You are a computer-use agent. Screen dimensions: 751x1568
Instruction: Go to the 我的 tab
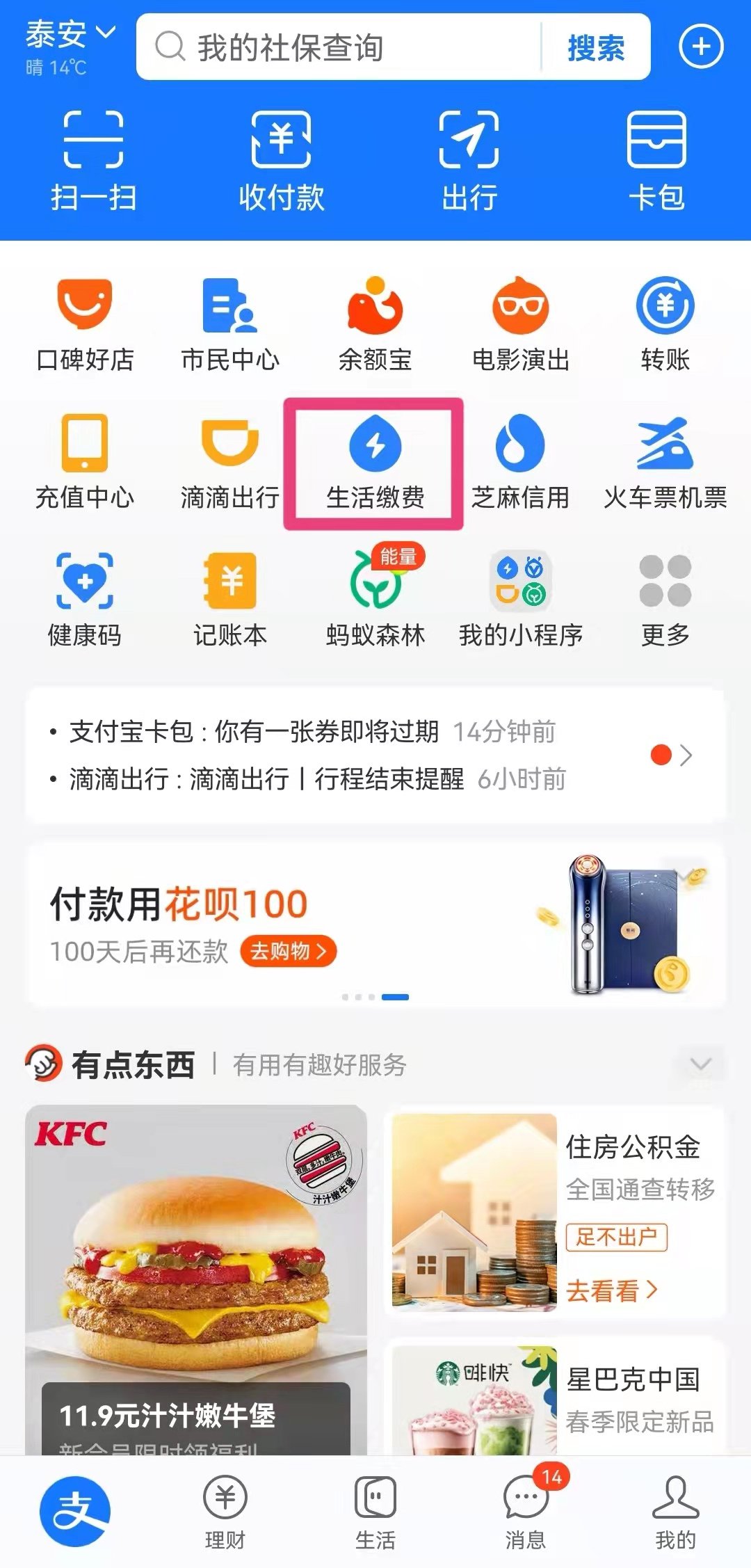[x=675, y=1511]
